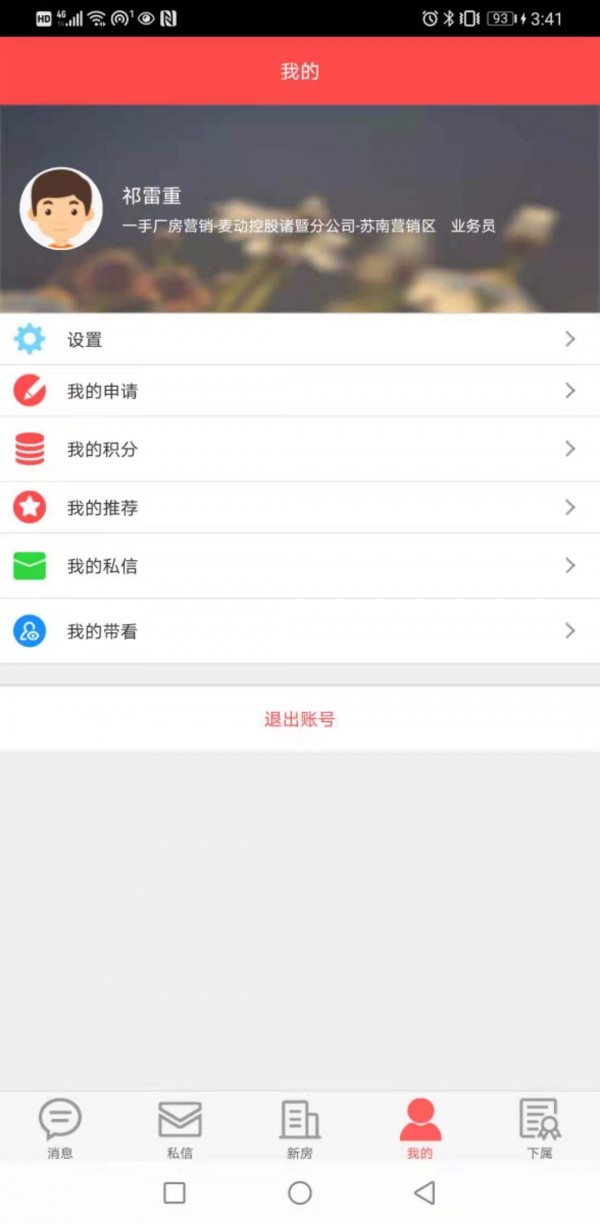Open 我的申请 row
600x1224 pixels.
pyautogui.click(x=300, y=391)
